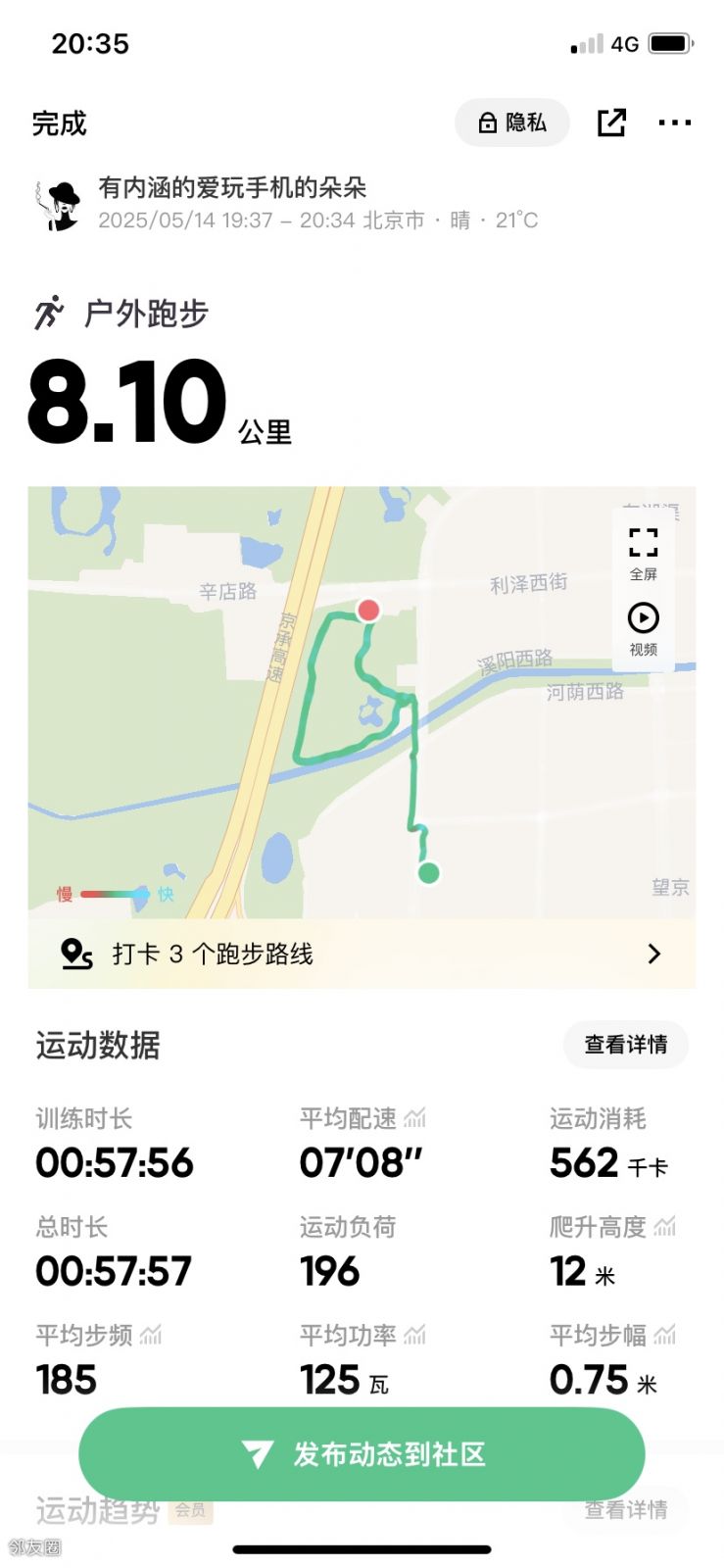Tap 查看详情 next to 运动数据
The image size is (724, 1568).
point(625,1045)
